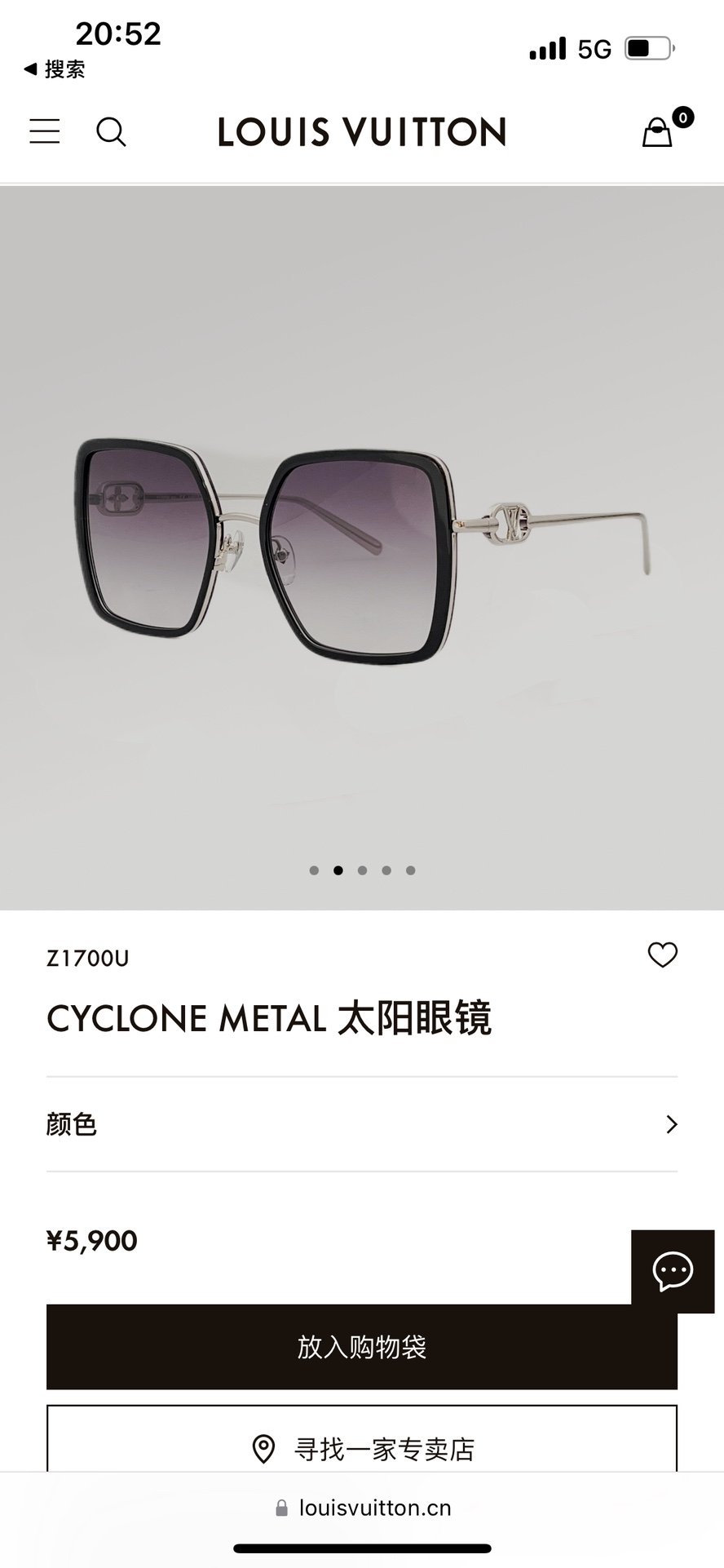The width and height of the screenshot is (724, 1568).
Task: Return to 搜索 previous app
Action: (x=55, y=69)
